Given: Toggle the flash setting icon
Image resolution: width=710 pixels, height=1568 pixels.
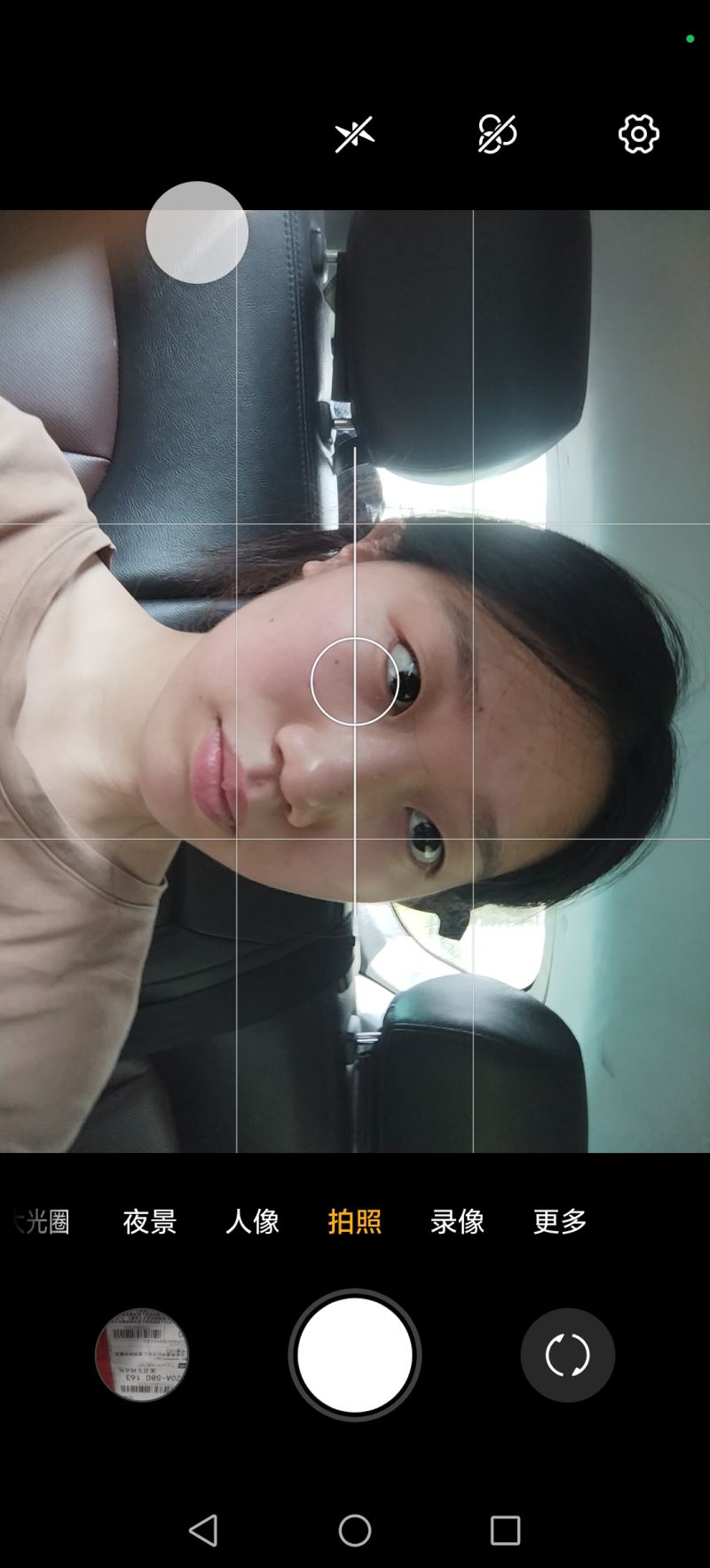Looking at the screenshot, I should tap(354, 134).
